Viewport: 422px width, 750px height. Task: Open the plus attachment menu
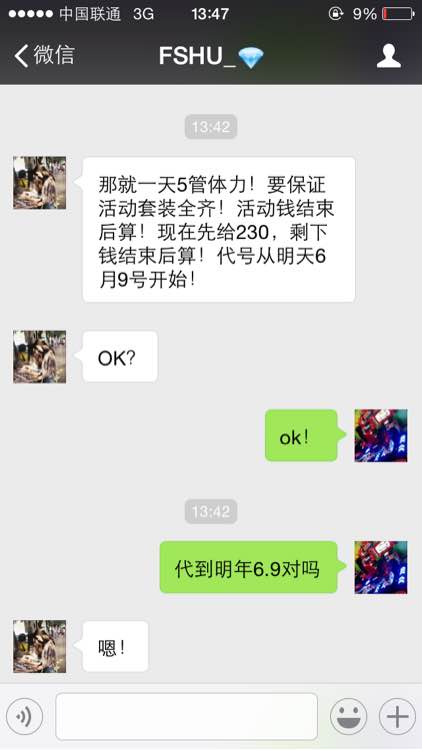(397, 717)
